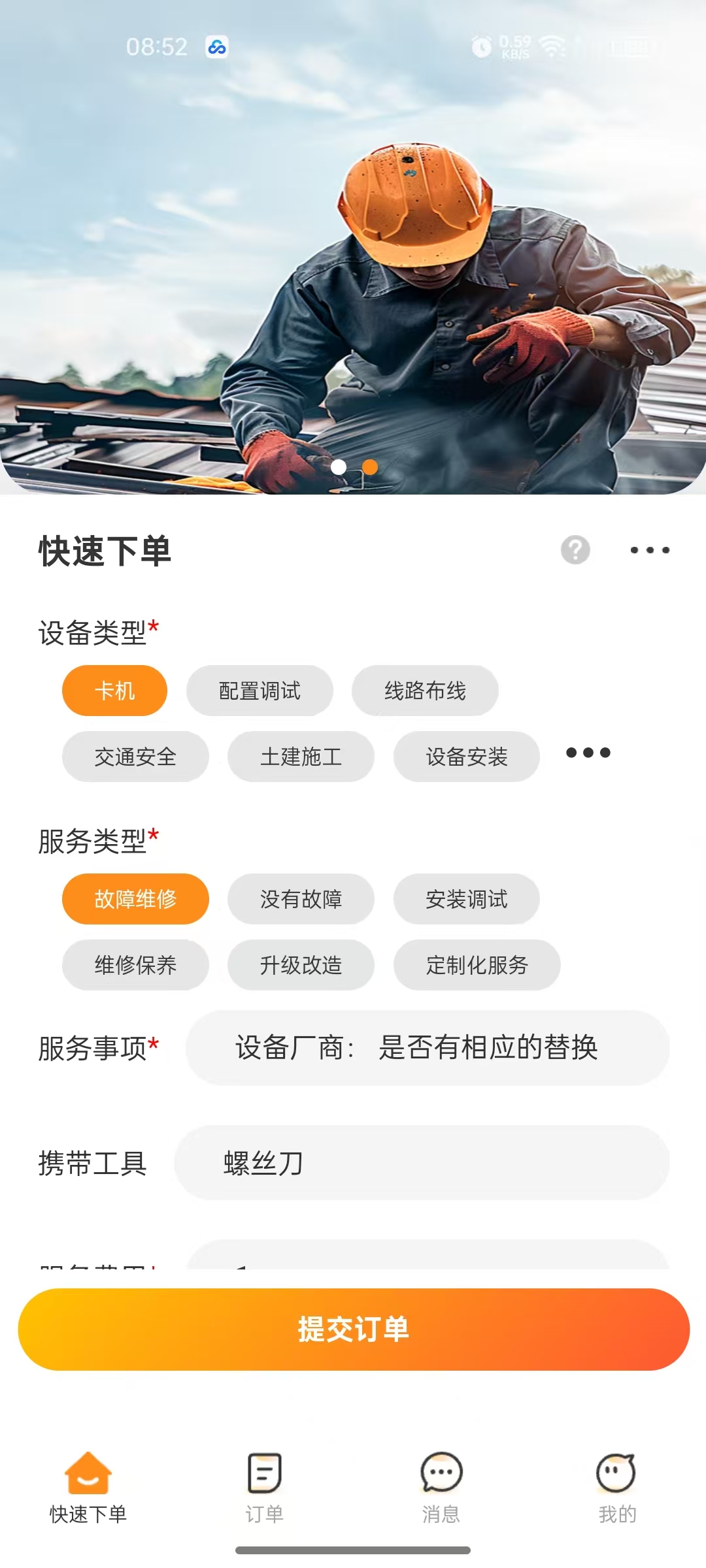
Task: Choose the 升级改造 service chip
Action: (x=301, y=965)
